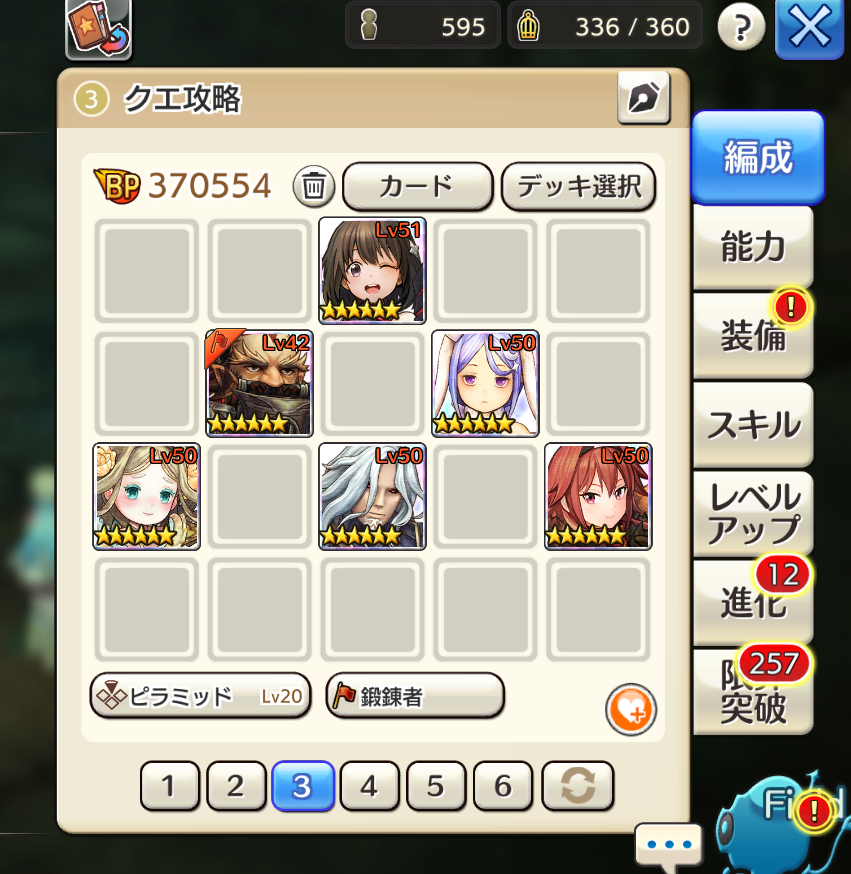Screen dimensions: 851x874
Task: Tap the refresh arrows button
Action: (x=576, y=786)
